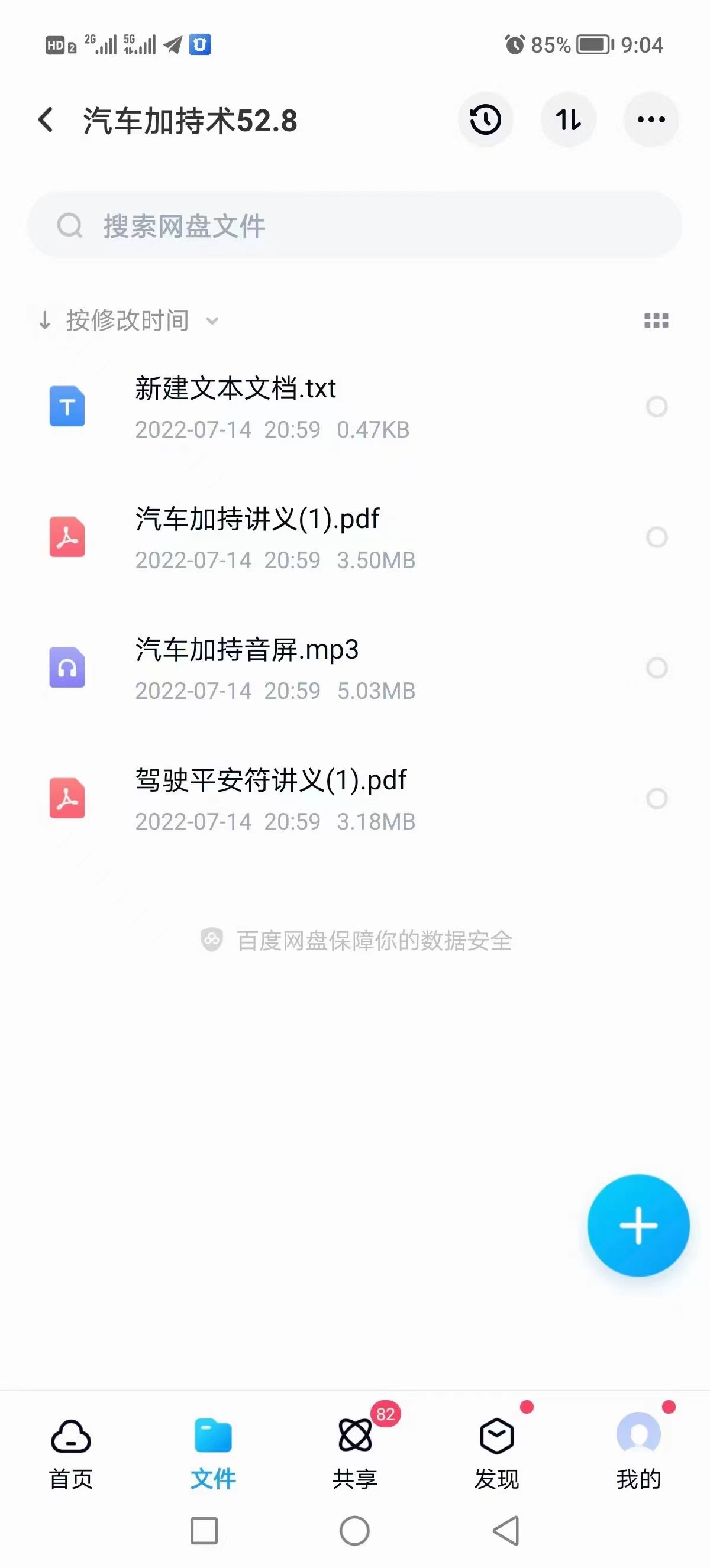Image resolution: width=710 pixels, height=1568 pixels.
Task: Open the transfer history icon
Action: point(485,120)
